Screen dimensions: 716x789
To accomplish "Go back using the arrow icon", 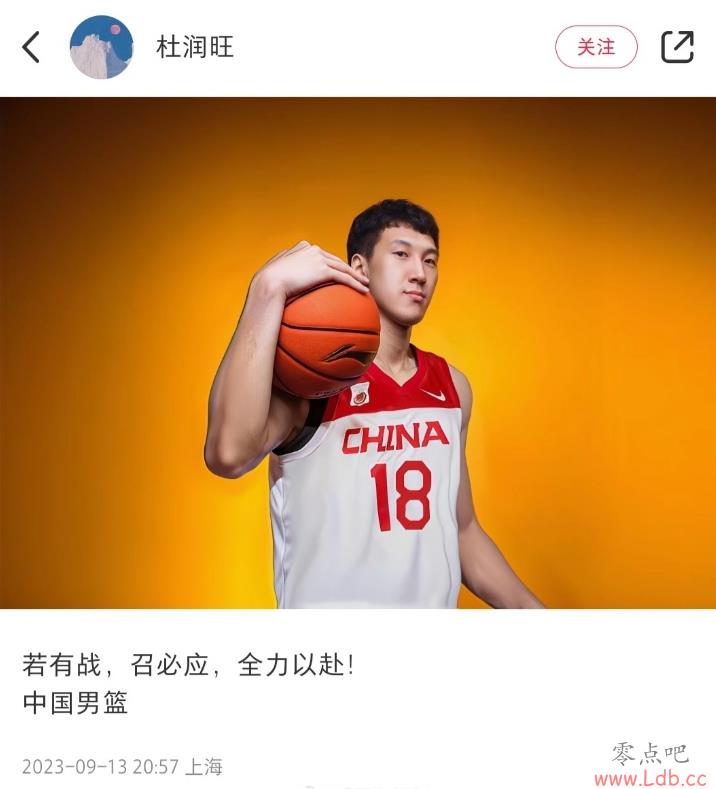I will [32, 47].
